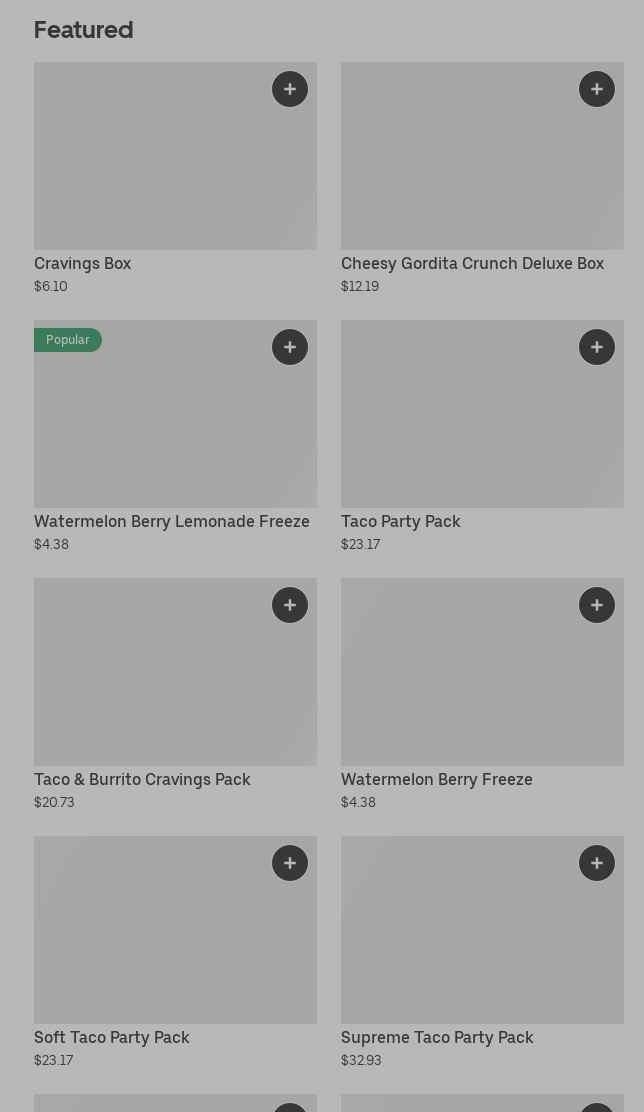Add Taco Party Pack to cart
644x1112 pixels.
[x=597, y=347]
